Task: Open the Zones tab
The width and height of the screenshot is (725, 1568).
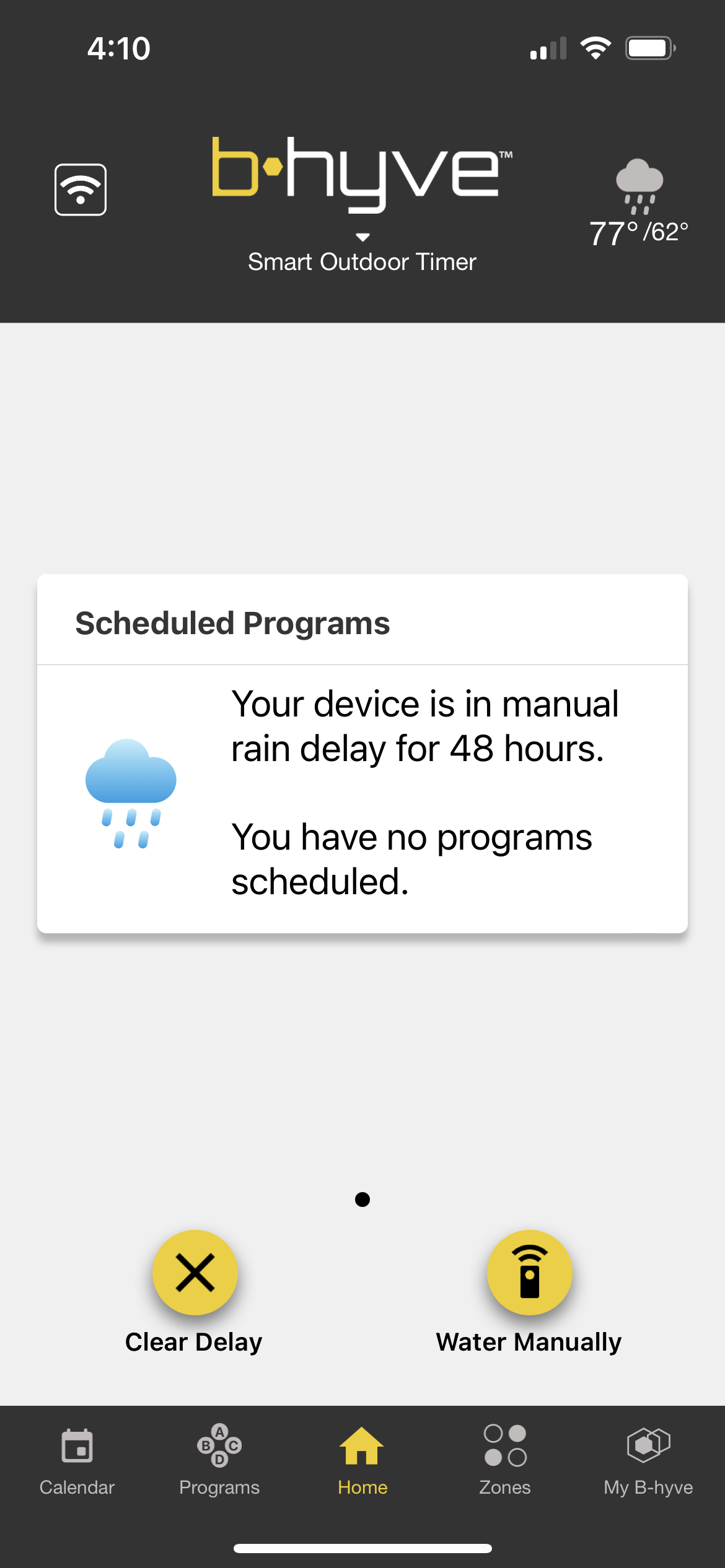Action: pos(505,1461)
